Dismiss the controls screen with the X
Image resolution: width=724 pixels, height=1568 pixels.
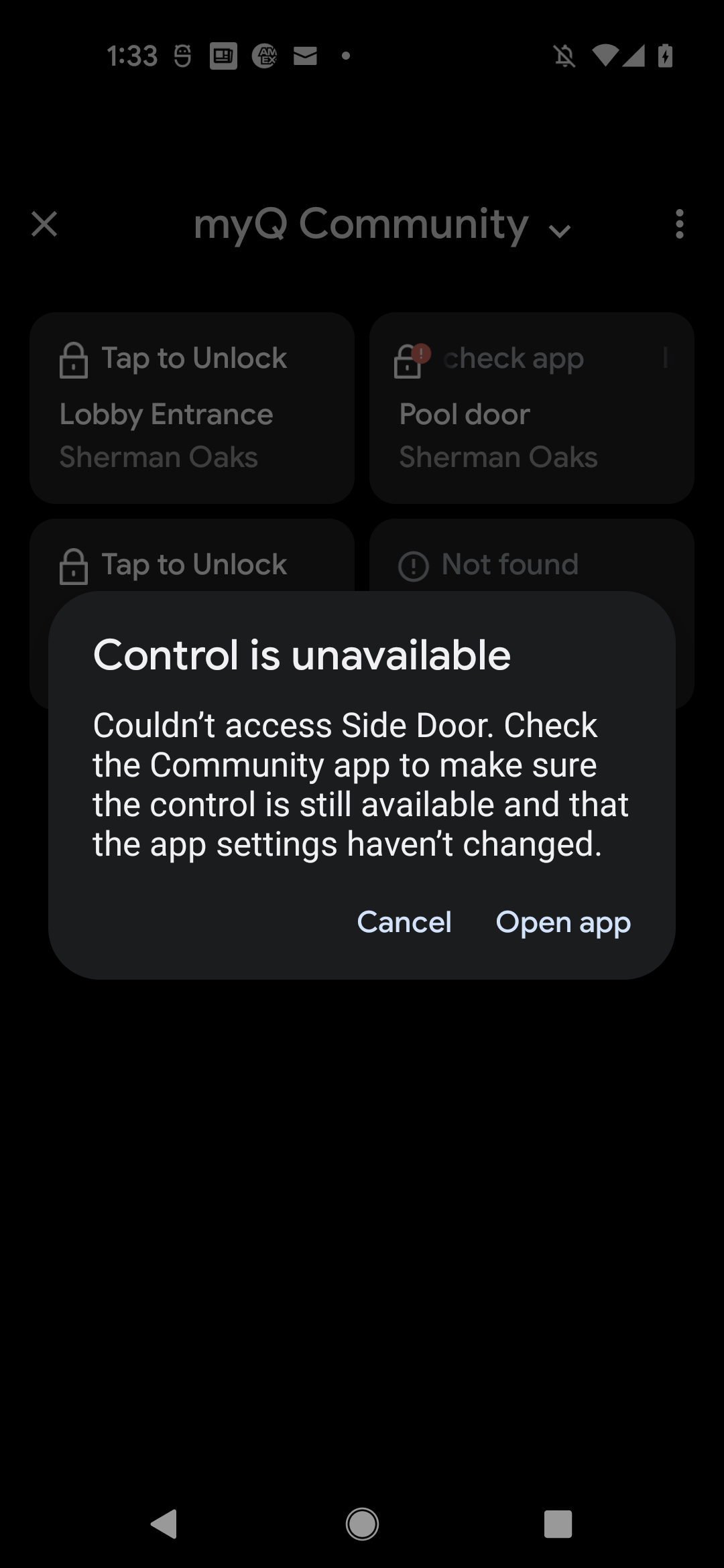pyautogui.click(x=44, y=224)
